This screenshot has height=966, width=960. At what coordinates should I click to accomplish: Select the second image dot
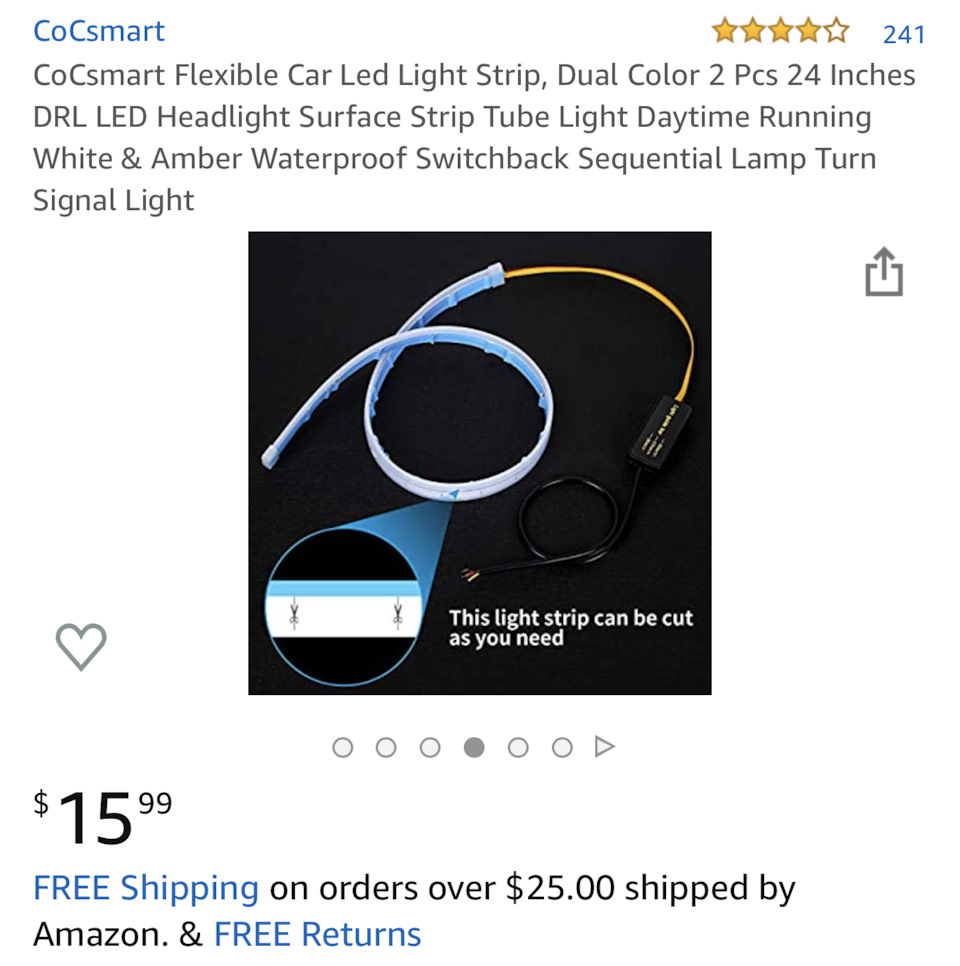pyautogui.click(x=386, y=747)
